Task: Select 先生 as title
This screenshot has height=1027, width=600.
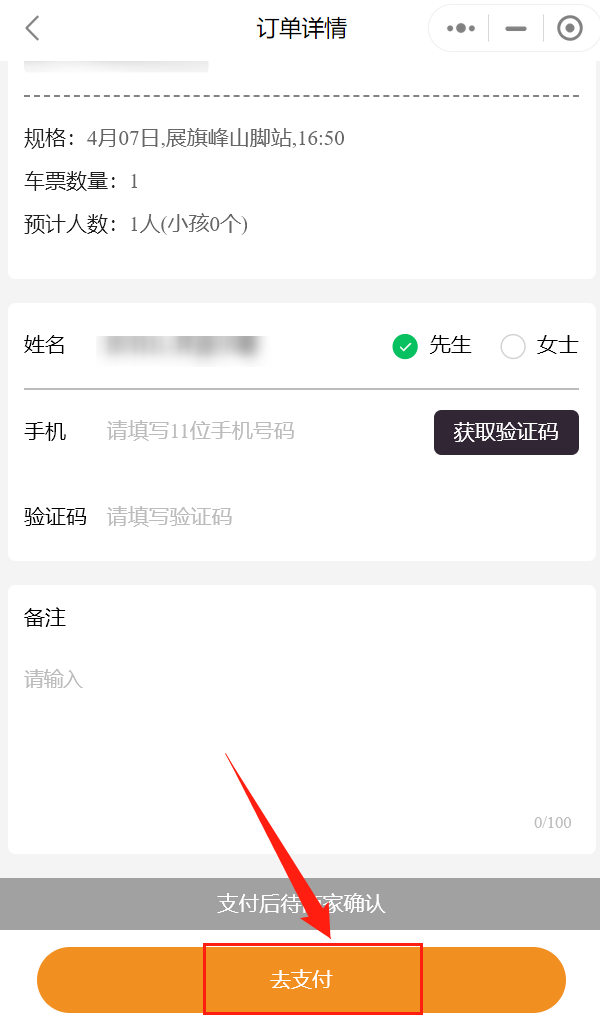Action: (x=405, y=346)
